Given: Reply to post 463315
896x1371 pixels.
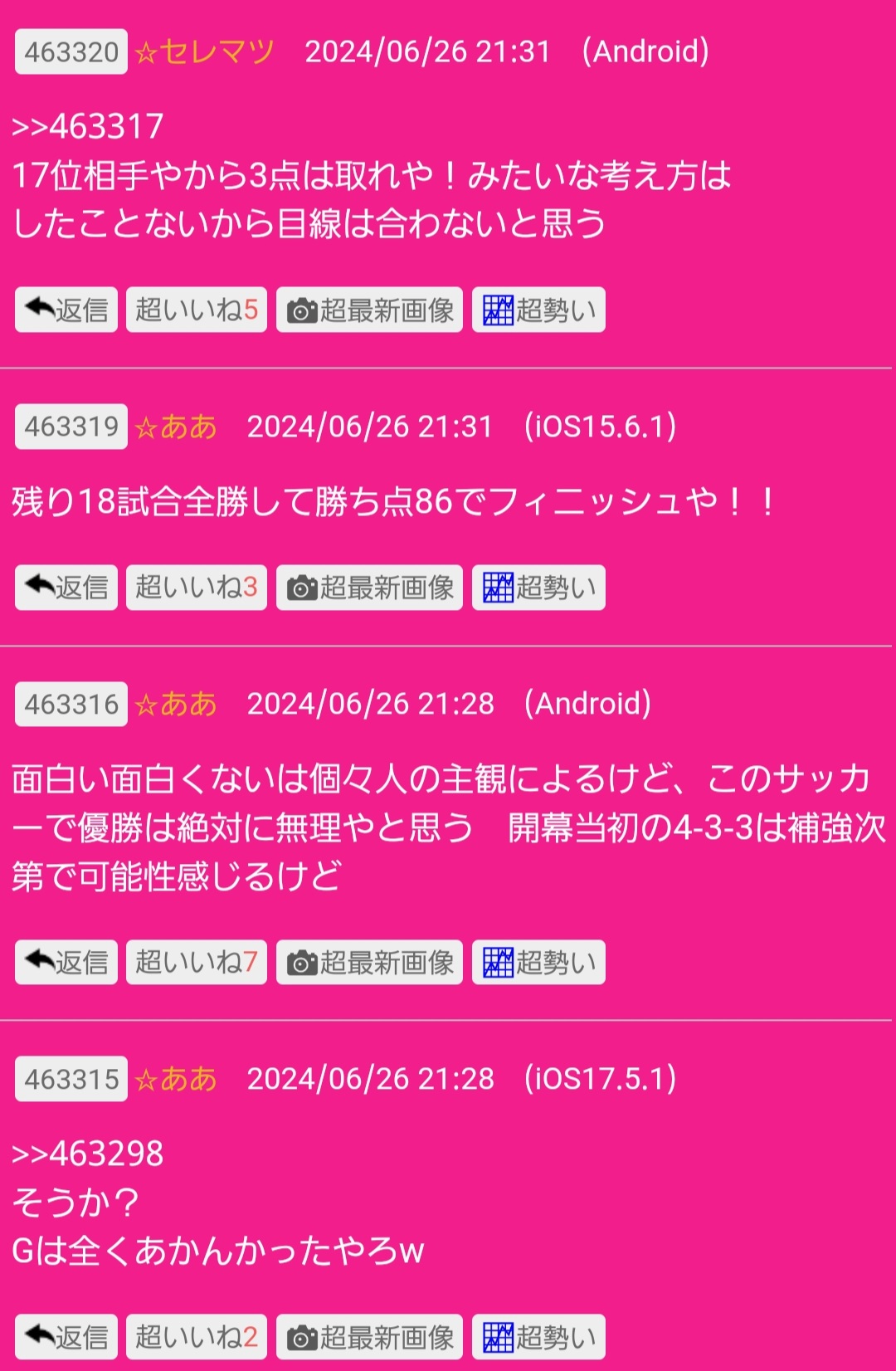Looking at the screenshot, I should [66, 1336].
